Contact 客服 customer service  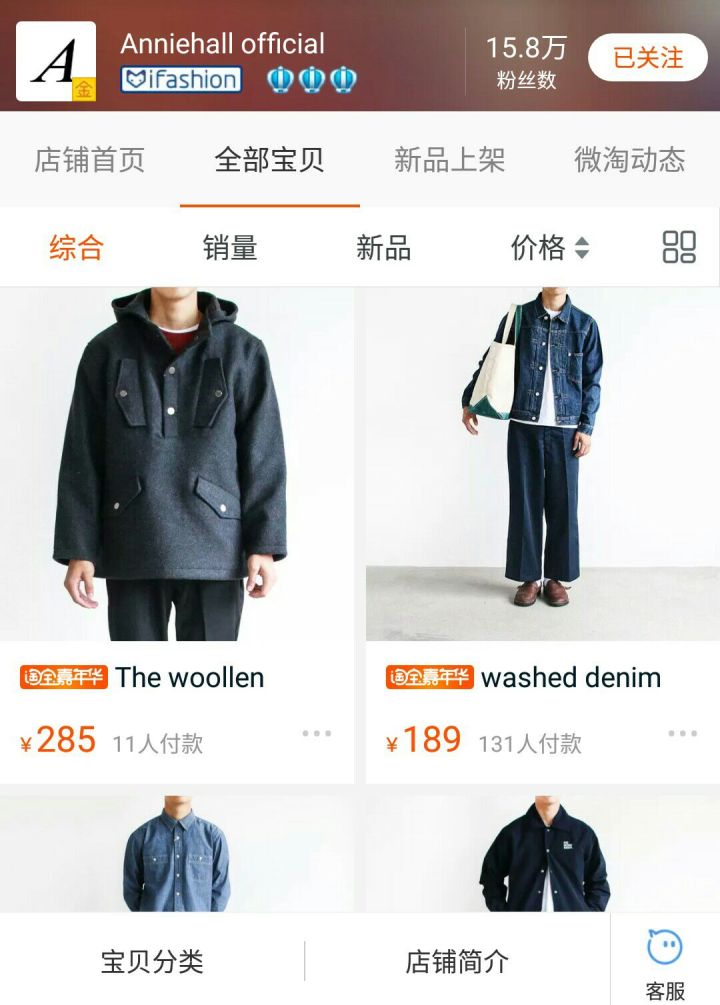(665, 962)
